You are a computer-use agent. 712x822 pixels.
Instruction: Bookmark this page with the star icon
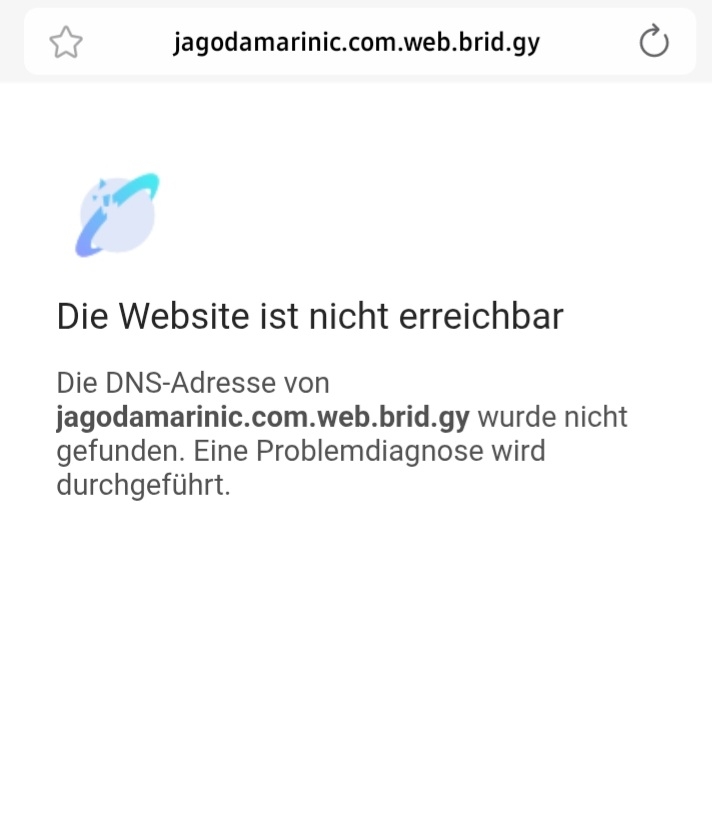(66, 42)
